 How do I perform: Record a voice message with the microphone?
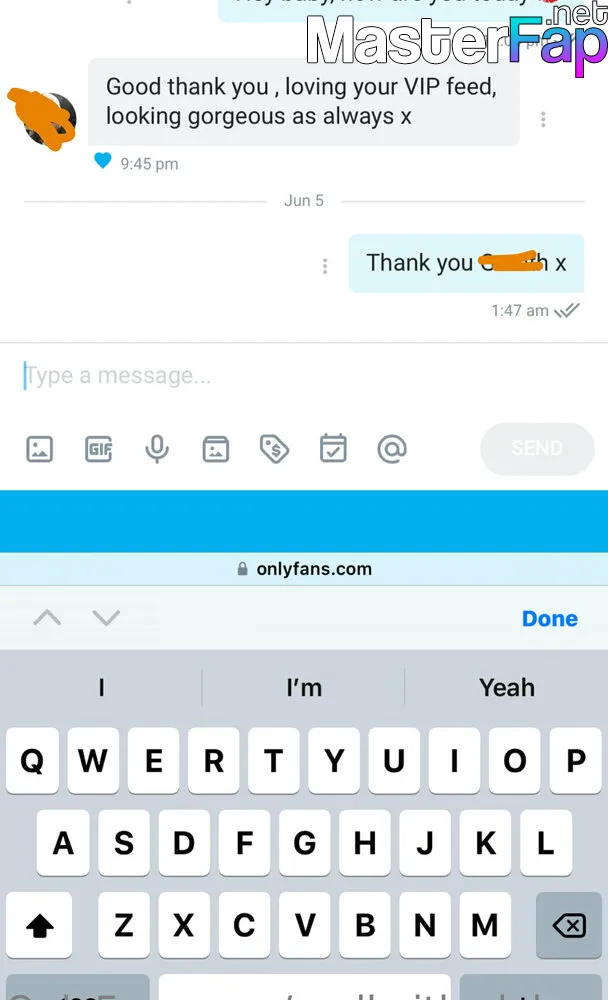157,449
